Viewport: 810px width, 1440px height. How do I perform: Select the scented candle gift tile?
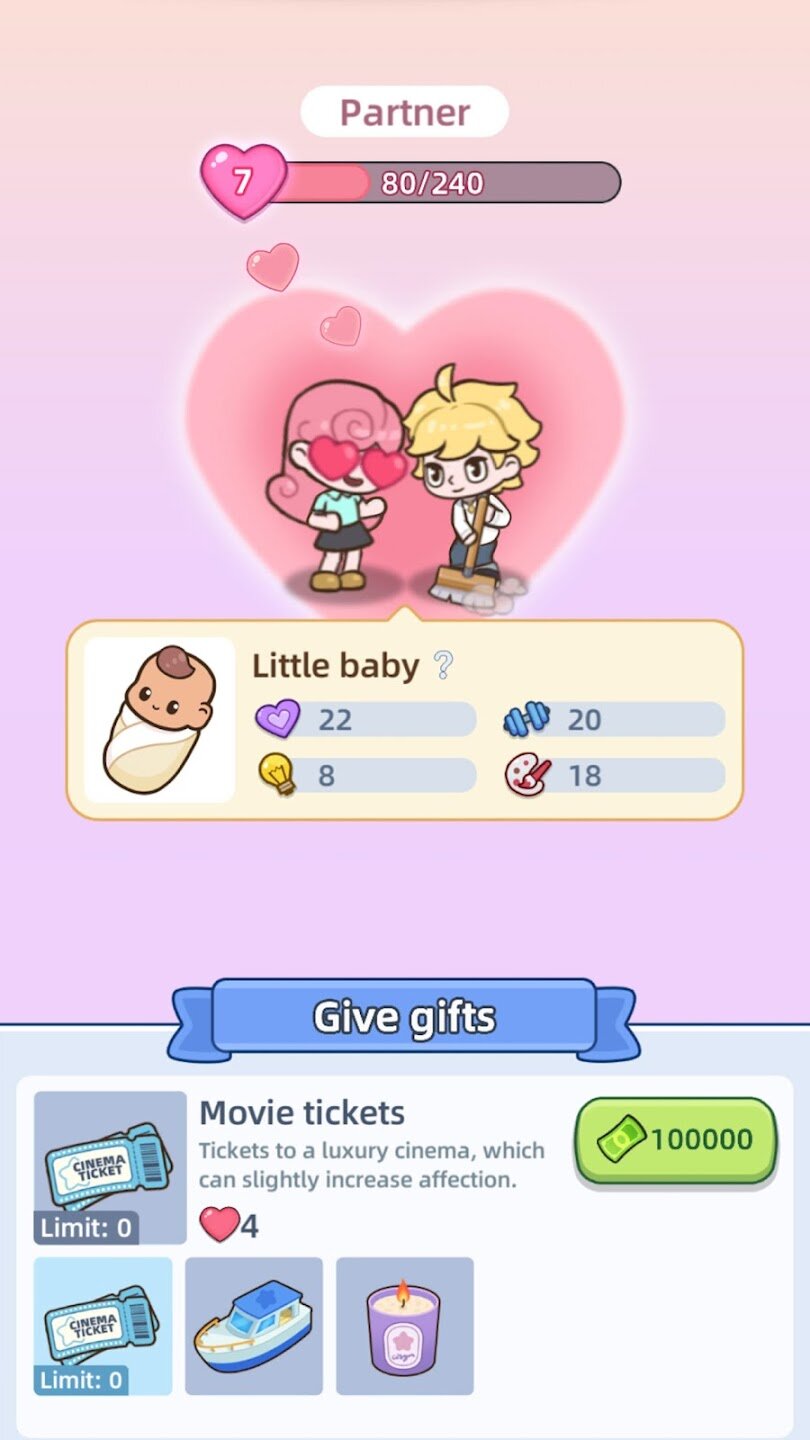[x=404, y=1325]
